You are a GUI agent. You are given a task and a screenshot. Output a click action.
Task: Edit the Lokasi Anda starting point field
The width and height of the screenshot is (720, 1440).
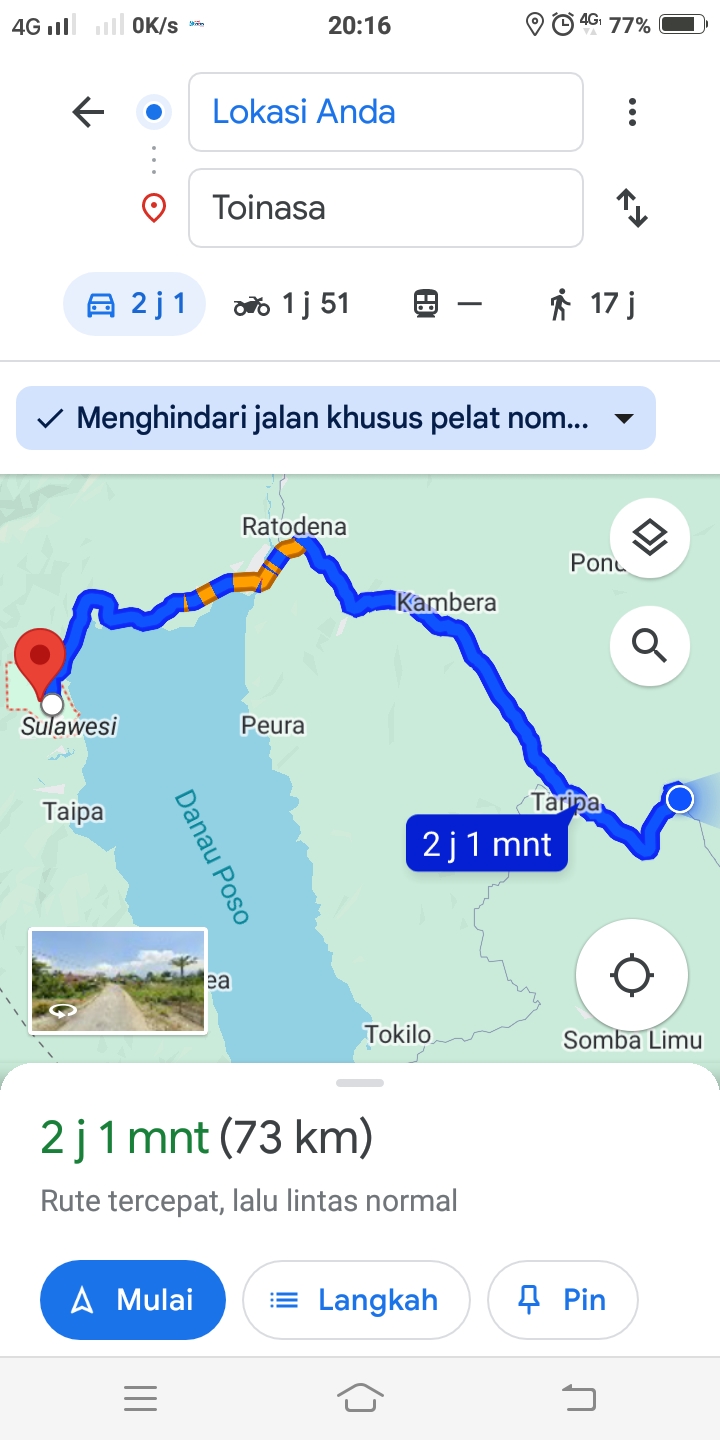[x=386, y=112]
